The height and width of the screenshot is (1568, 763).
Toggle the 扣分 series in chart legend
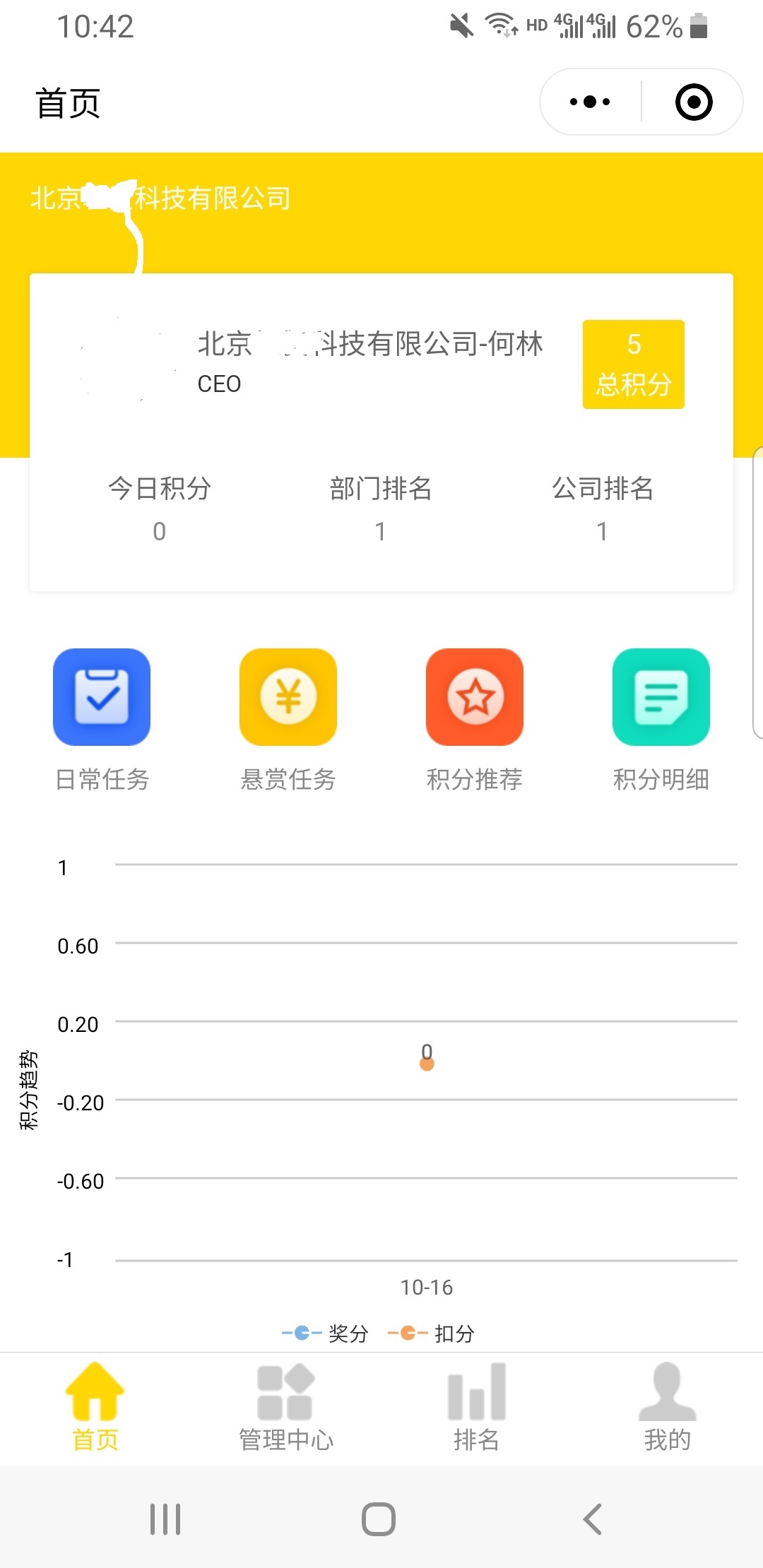pyautogui.click(x=431, y=1334)
